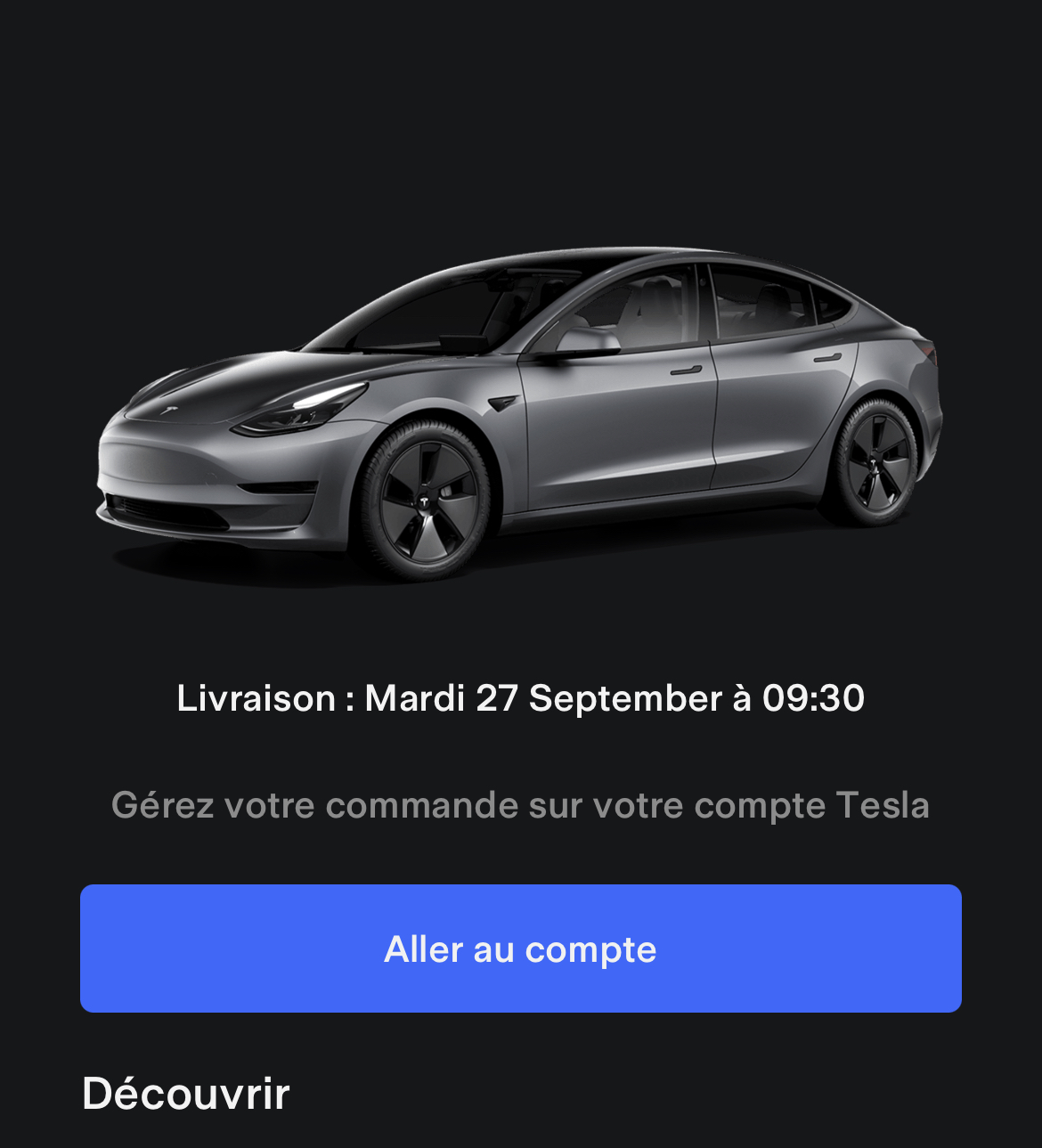Tap the 'Aller au compte' button

click(x=521, y=949)
